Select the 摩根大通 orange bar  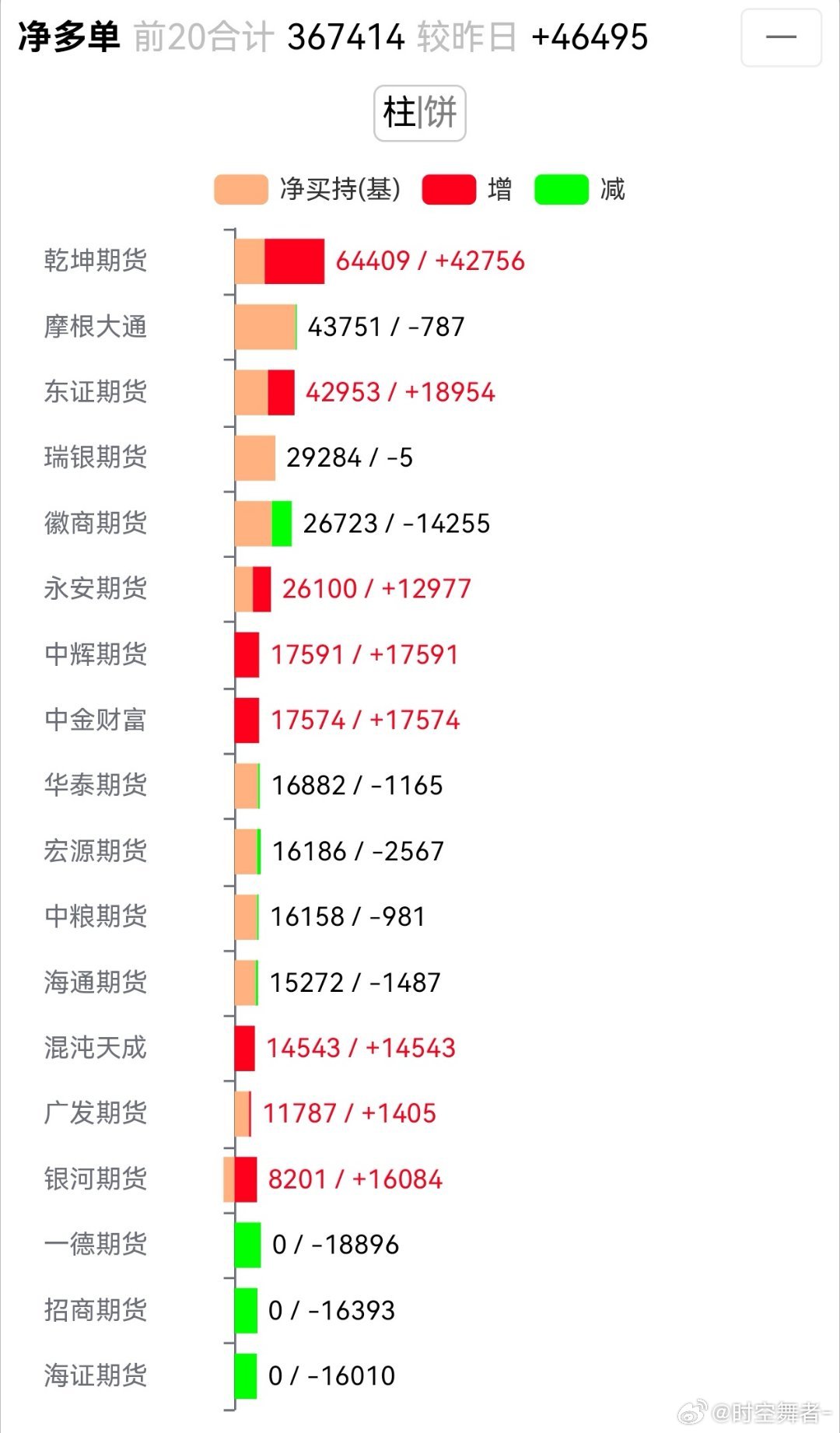tap(264, 327)
